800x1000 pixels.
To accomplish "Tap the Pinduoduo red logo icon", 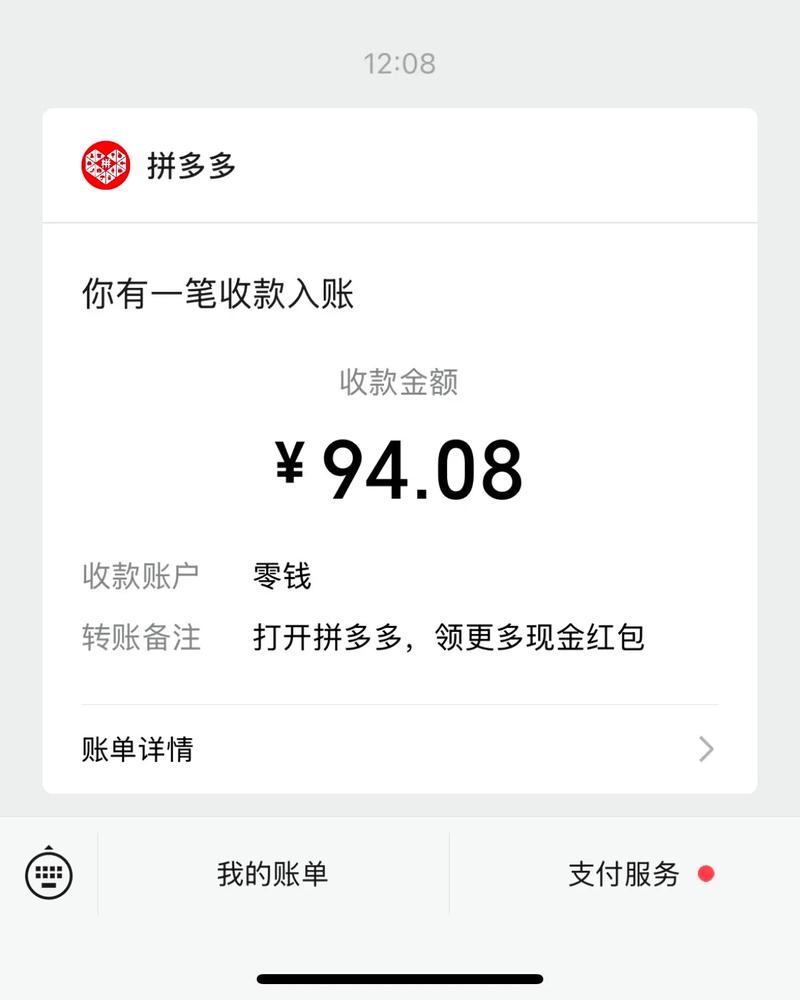I will click(107, 163).
